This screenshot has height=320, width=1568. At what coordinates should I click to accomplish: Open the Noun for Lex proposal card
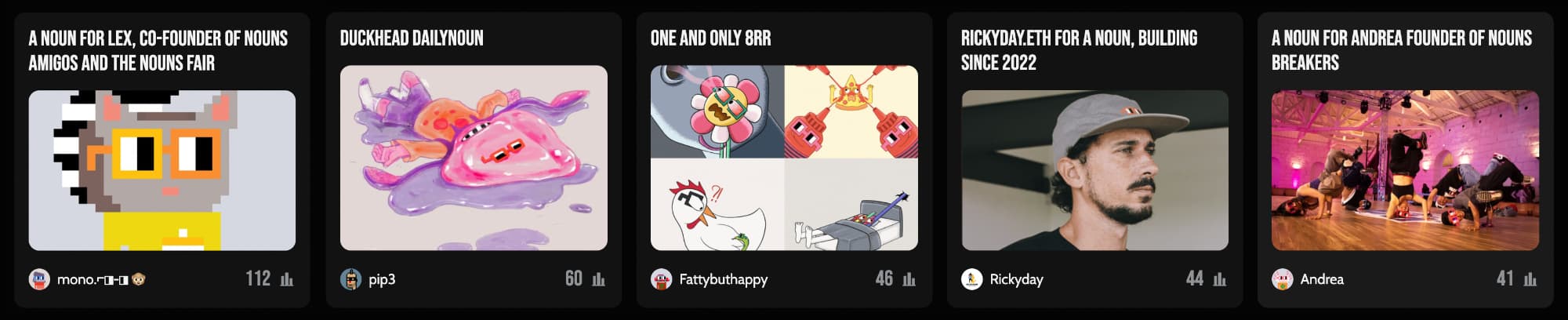(162, 169)
